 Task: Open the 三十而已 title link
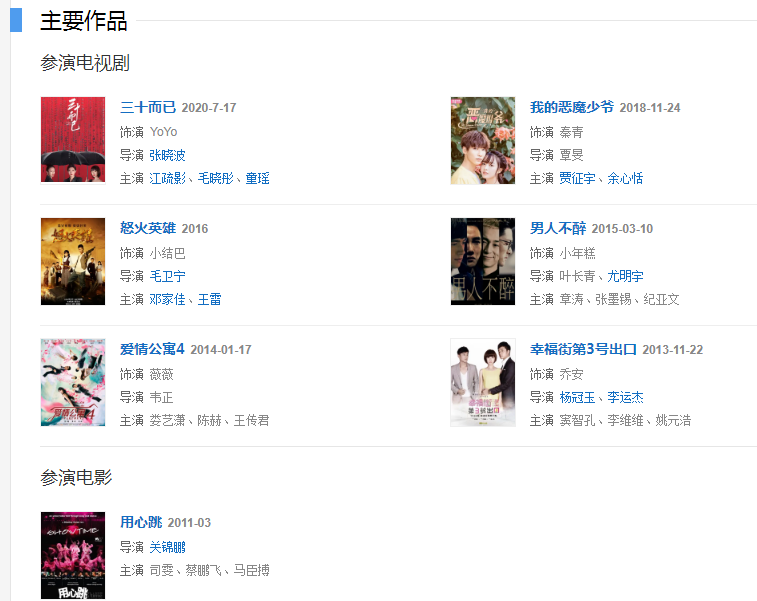[148, 108]
